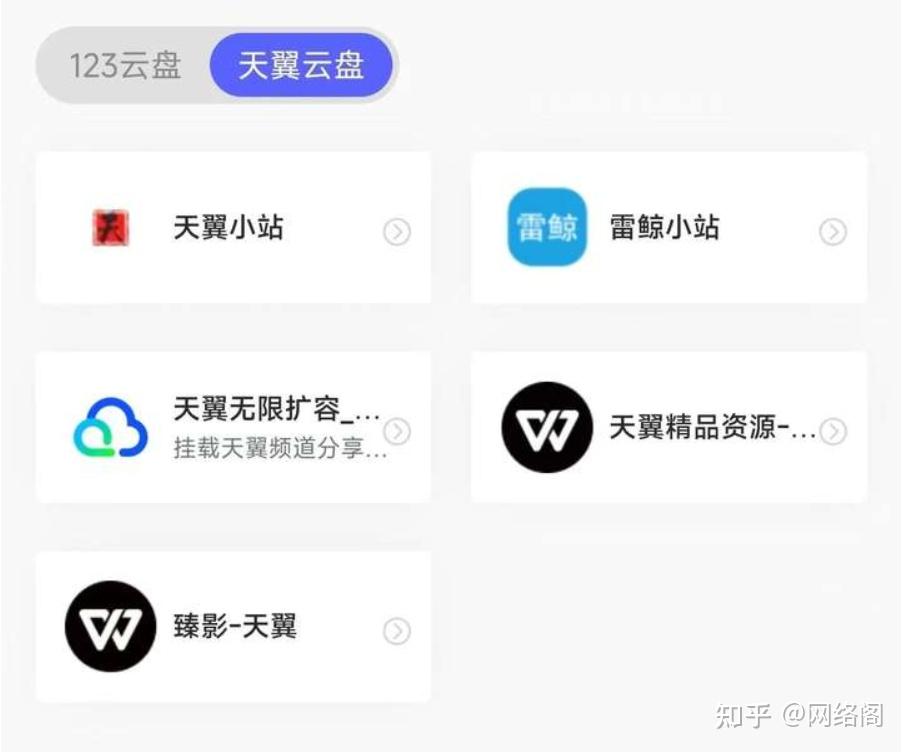Open the 天翼小站 card
This screenshot has height=752, width=907.
(x=233, y=228)
